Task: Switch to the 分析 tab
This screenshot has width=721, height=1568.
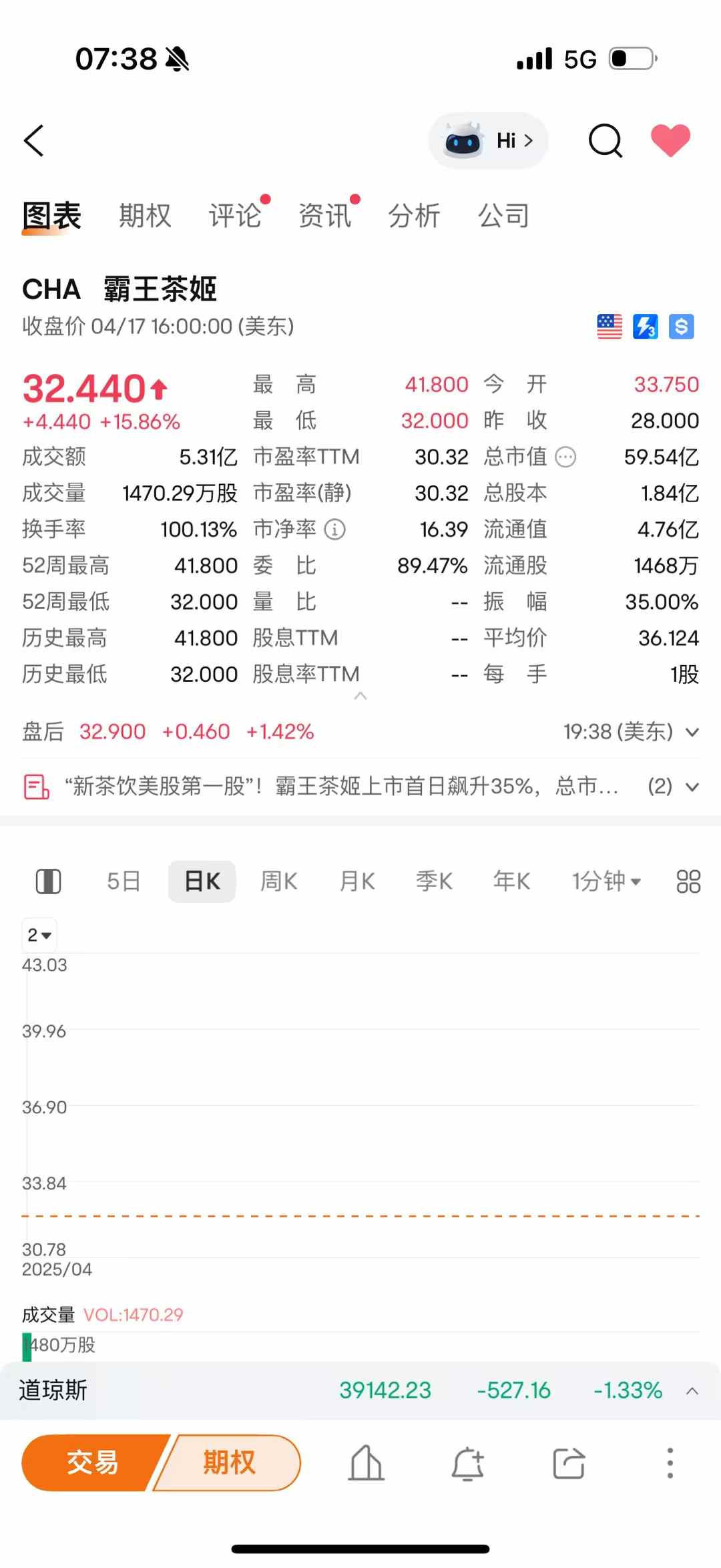Action: click(414, 216)
